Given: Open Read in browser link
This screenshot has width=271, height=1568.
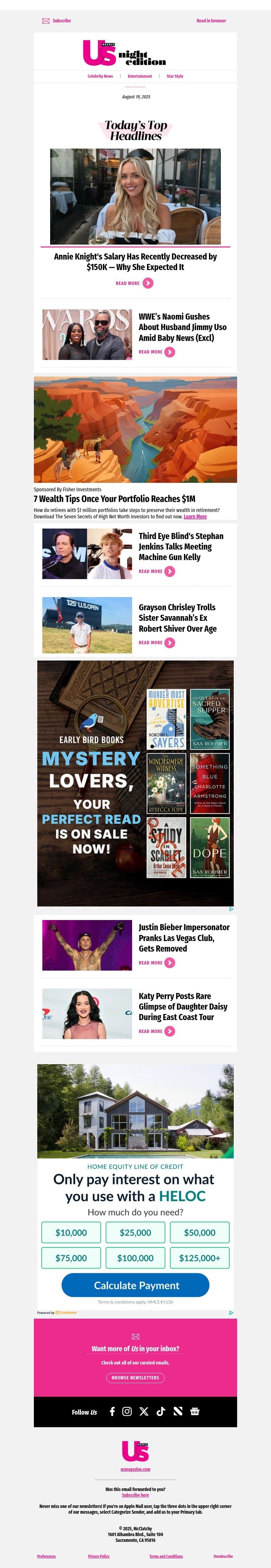Looking at the screenshot, I should point(211,21).
